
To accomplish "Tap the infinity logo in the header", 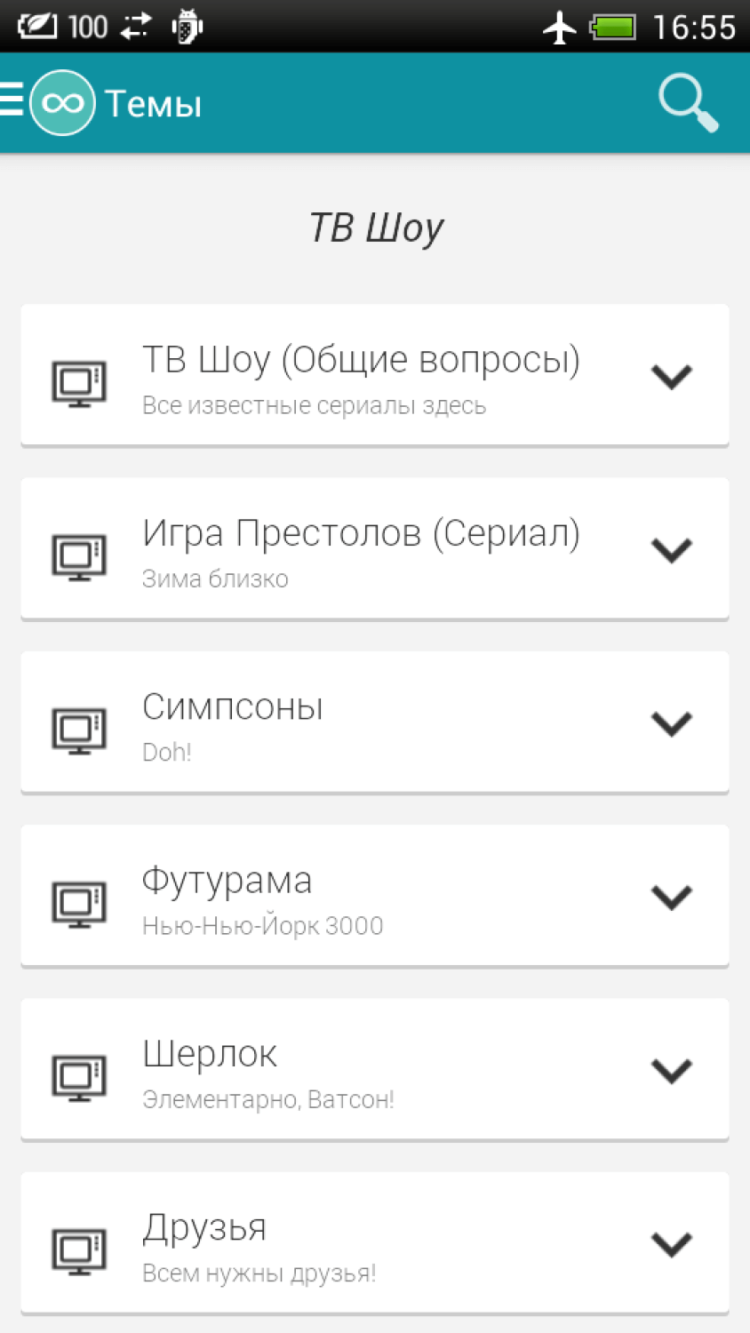I will click(63, 101).
